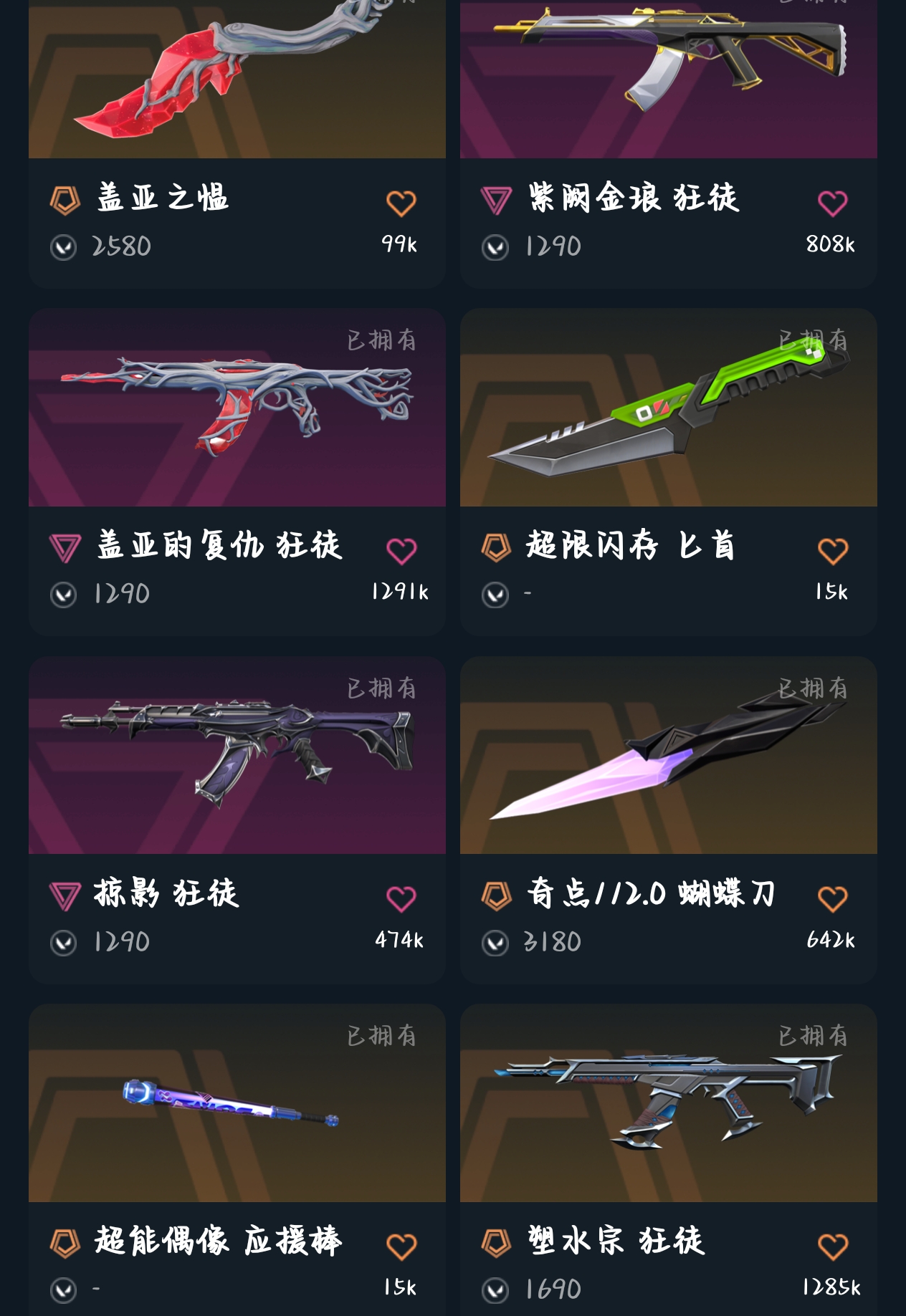Heart the 超能偶像 应援棒 skin
The image size is (906, 1316).
[x=401, y=1247]
